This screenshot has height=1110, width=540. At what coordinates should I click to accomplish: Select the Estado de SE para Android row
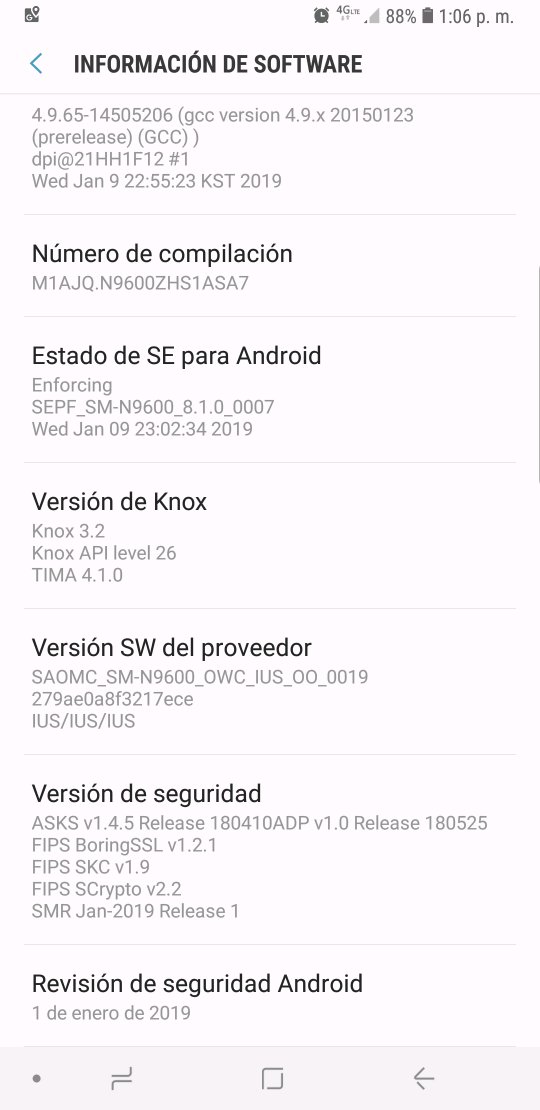270,390
